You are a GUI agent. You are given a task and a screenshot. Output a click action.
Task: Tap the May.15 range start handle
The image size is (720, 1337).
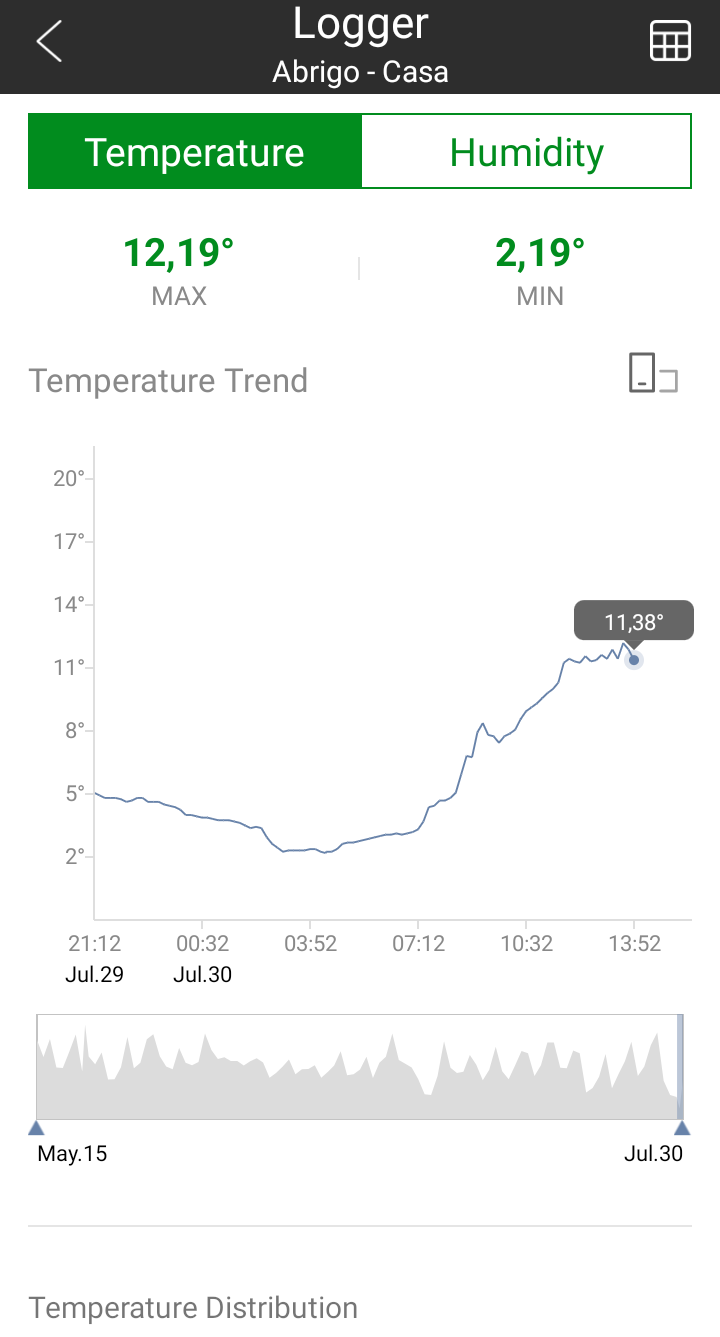36,1128
